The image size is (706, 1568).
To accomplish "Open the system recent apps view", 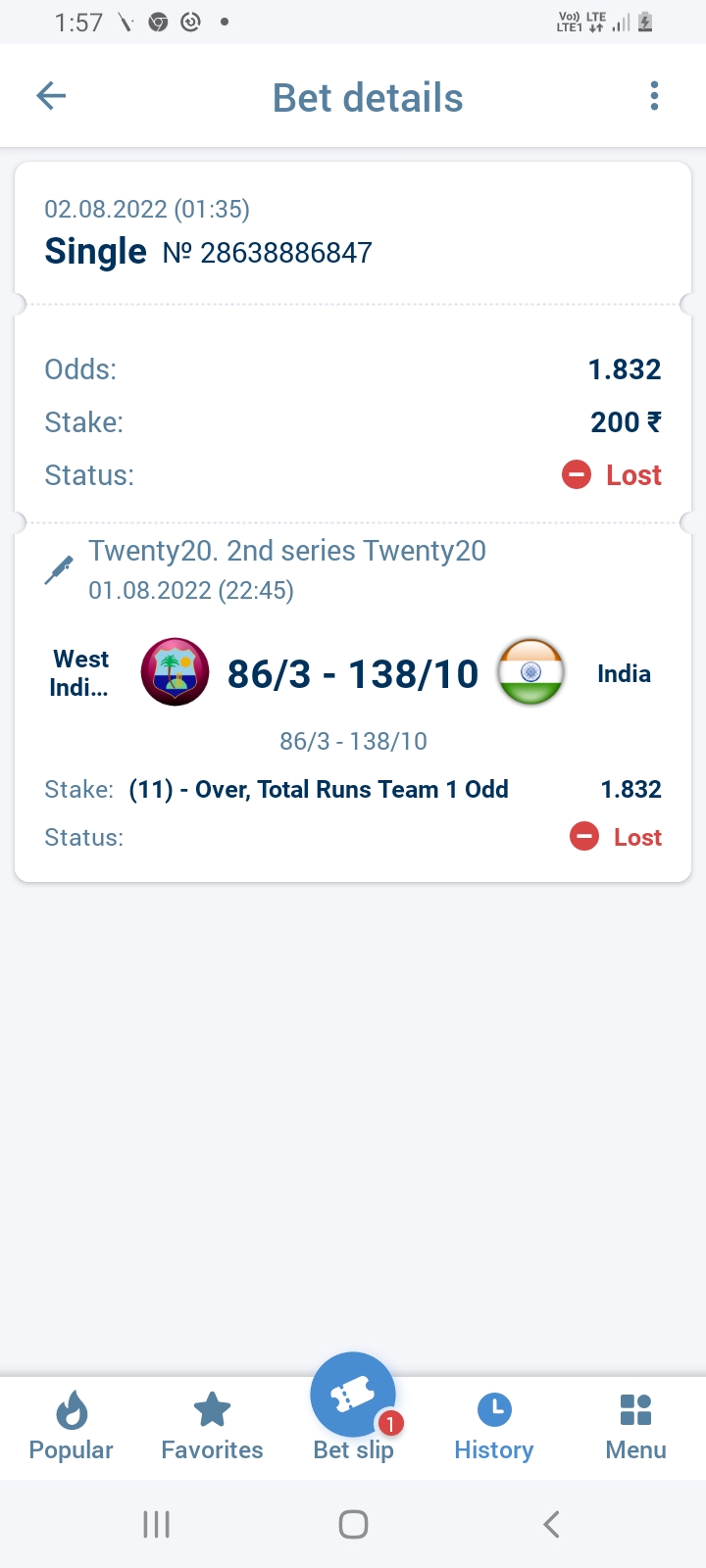I will click(157, 1524).
